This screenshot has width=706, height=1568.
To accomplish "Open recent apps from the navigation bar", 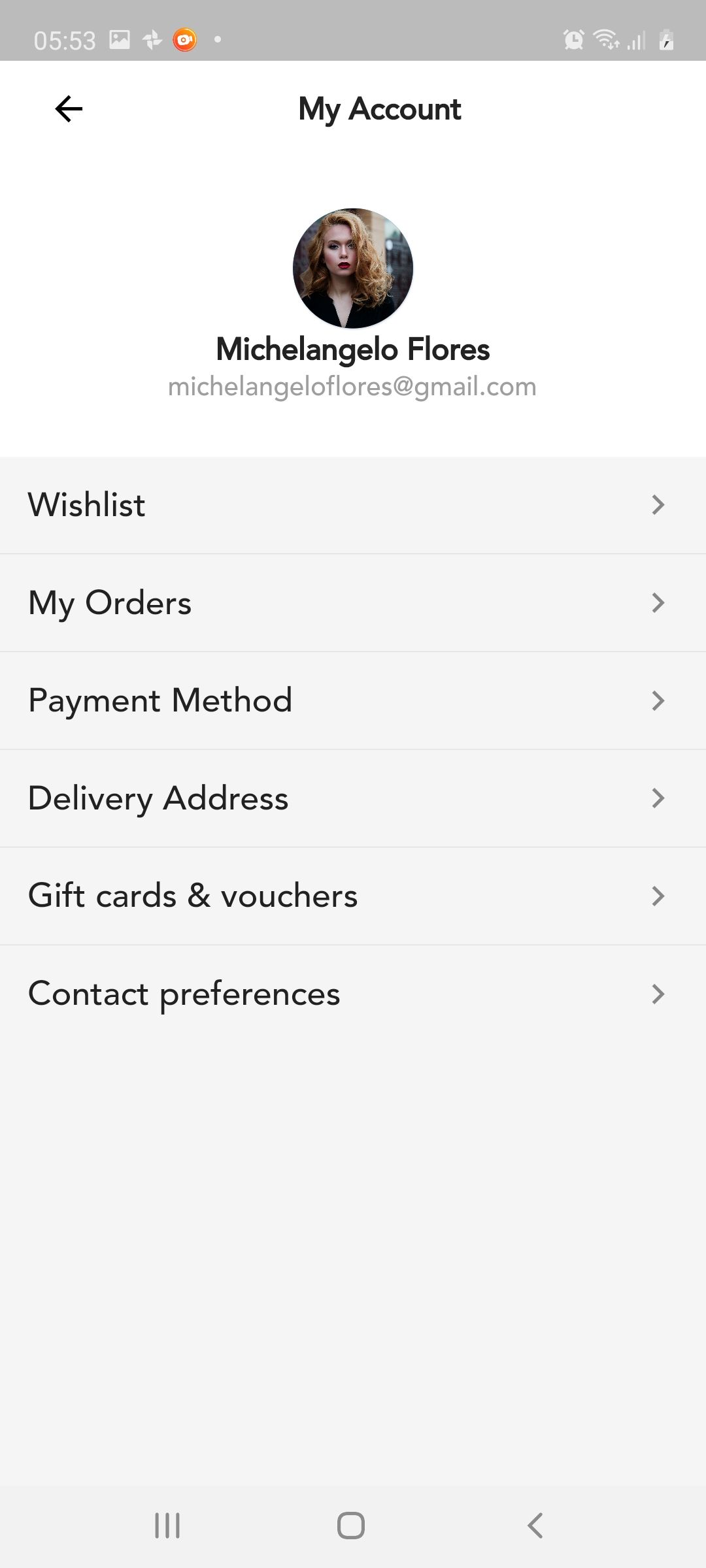I will pos(167,1526).
